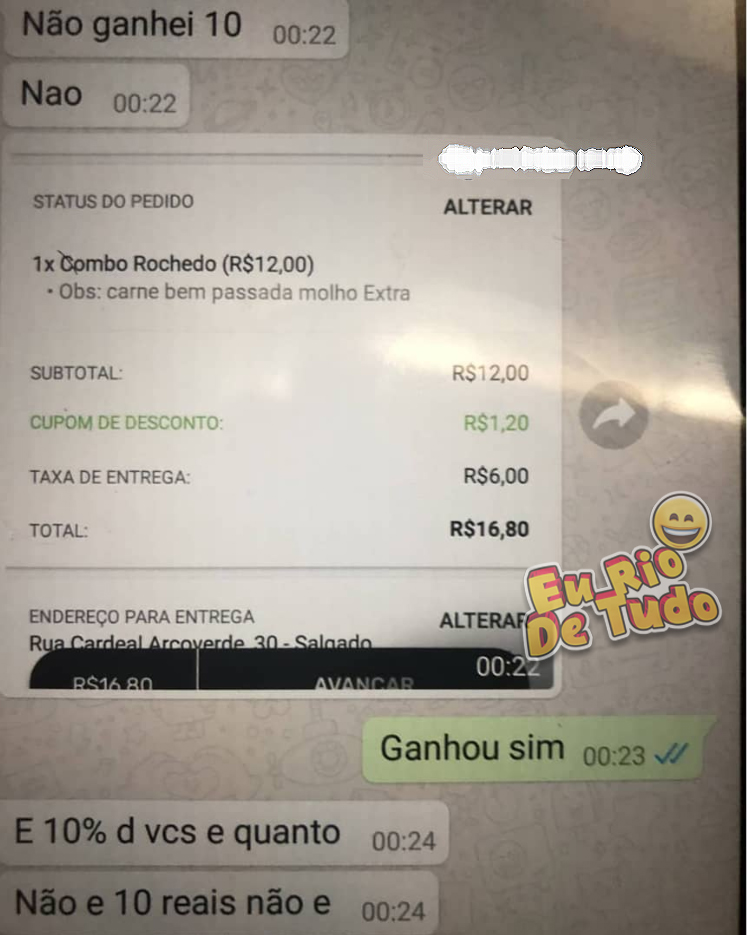The height and width of the screenshot is (935, 747).
Task: Forward the order screenshot message
Action: pos(614,415)
